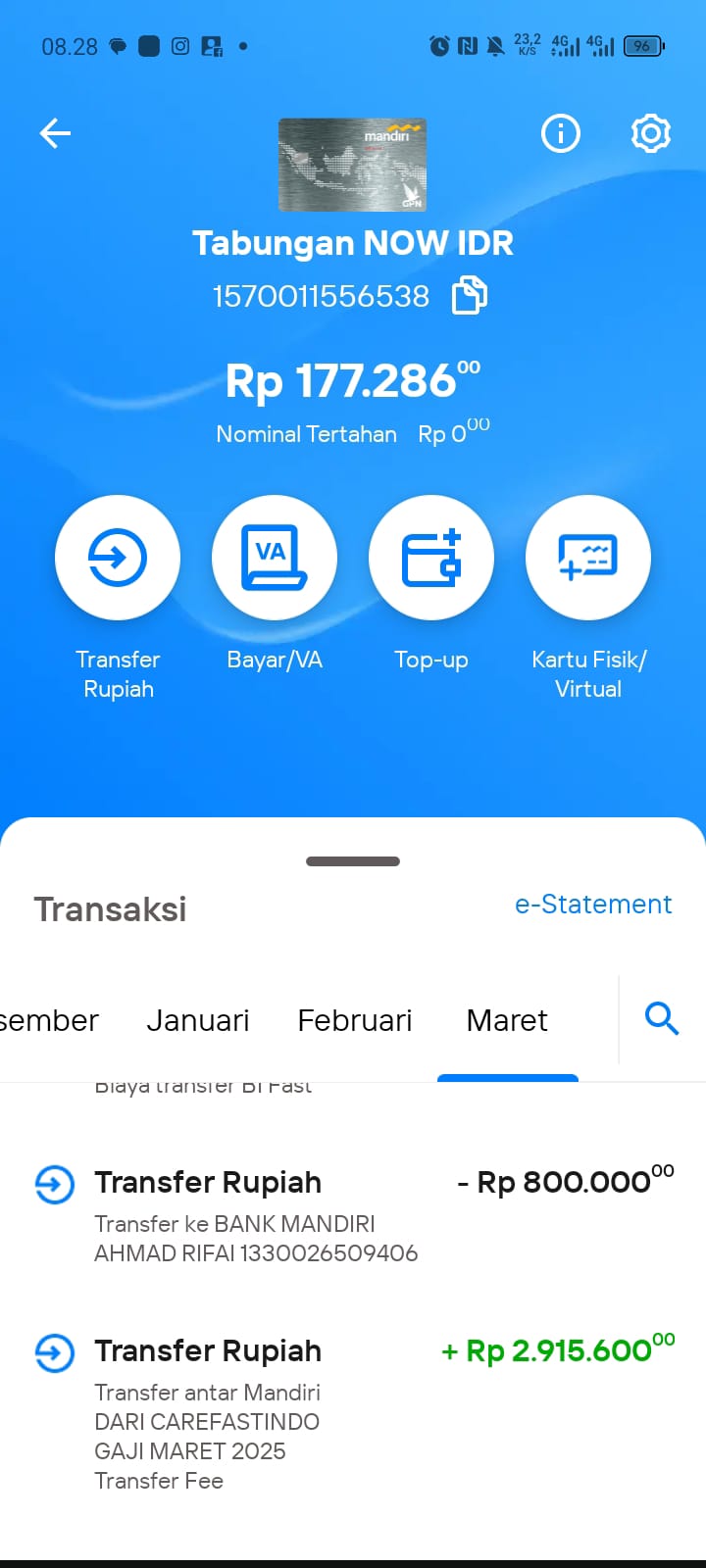Viewport: 706px width, 1568px height.
Task: Open Kartu Fisik/Virtual
Action: pyautogui.click(x=588, y=558)
